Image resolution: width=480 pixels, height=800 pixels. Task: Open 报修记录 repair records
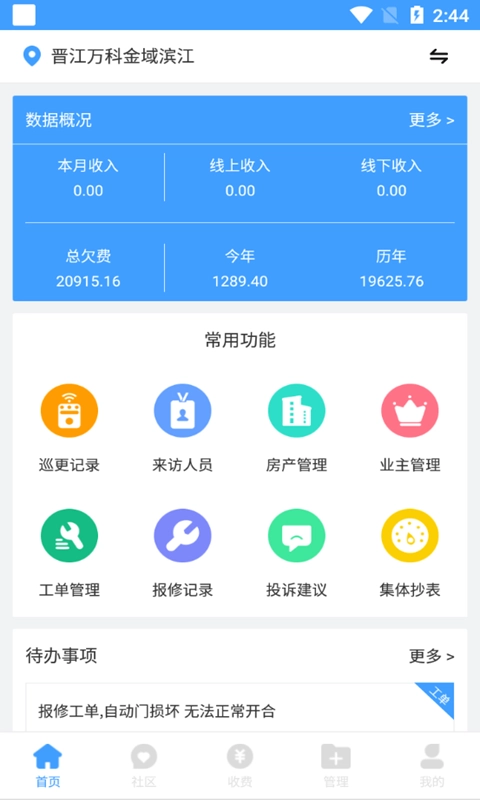183,553
